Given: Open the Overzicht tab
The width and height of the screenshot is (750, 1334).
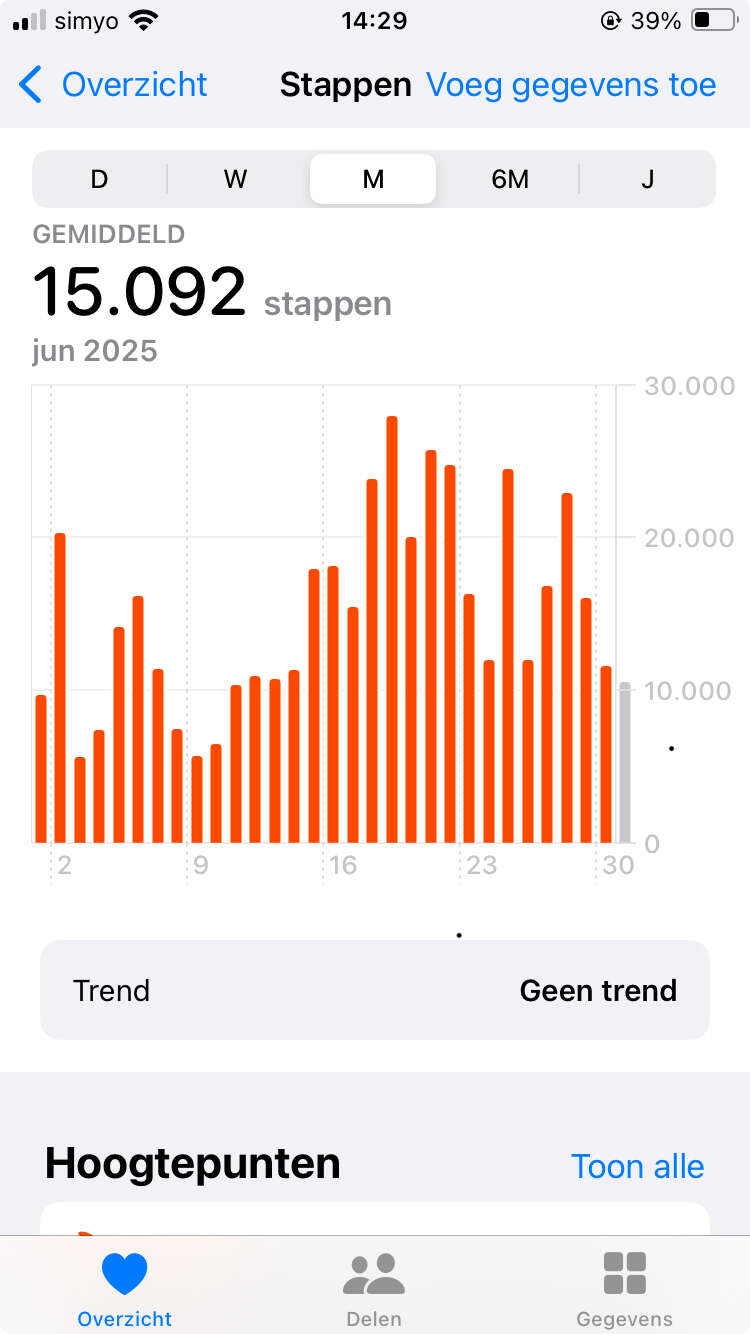Looking at the screenshot, I should click(125, 1290).
